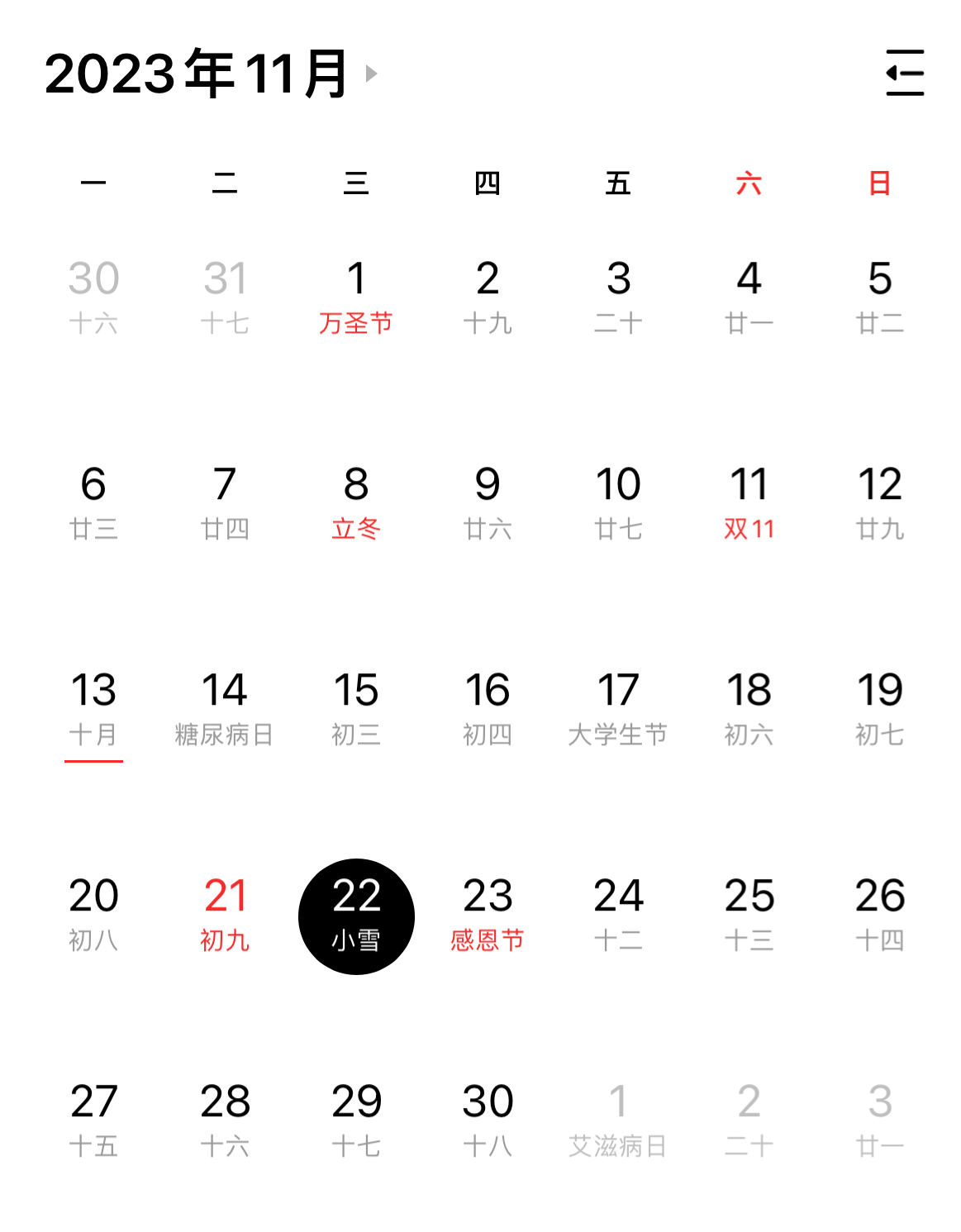Select today's date, November 22

pyautogui.click(x=356, y=917)
